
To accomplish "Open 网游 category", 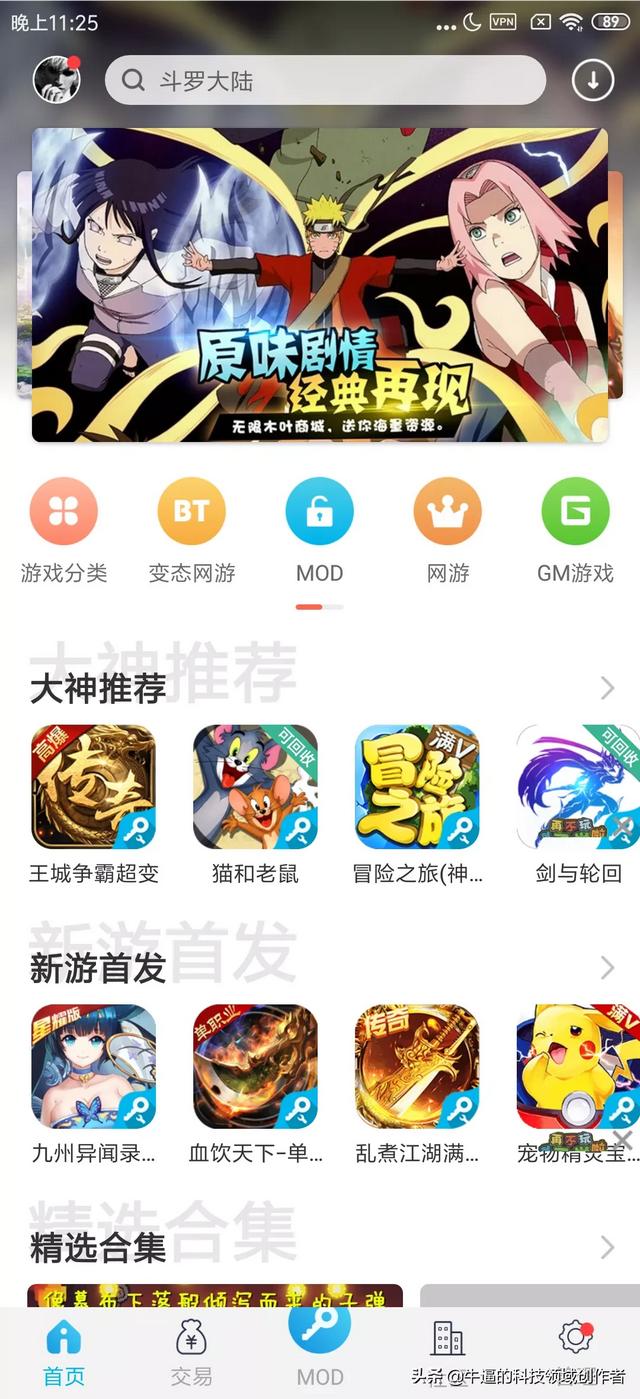I will click(x=447, y=529).
